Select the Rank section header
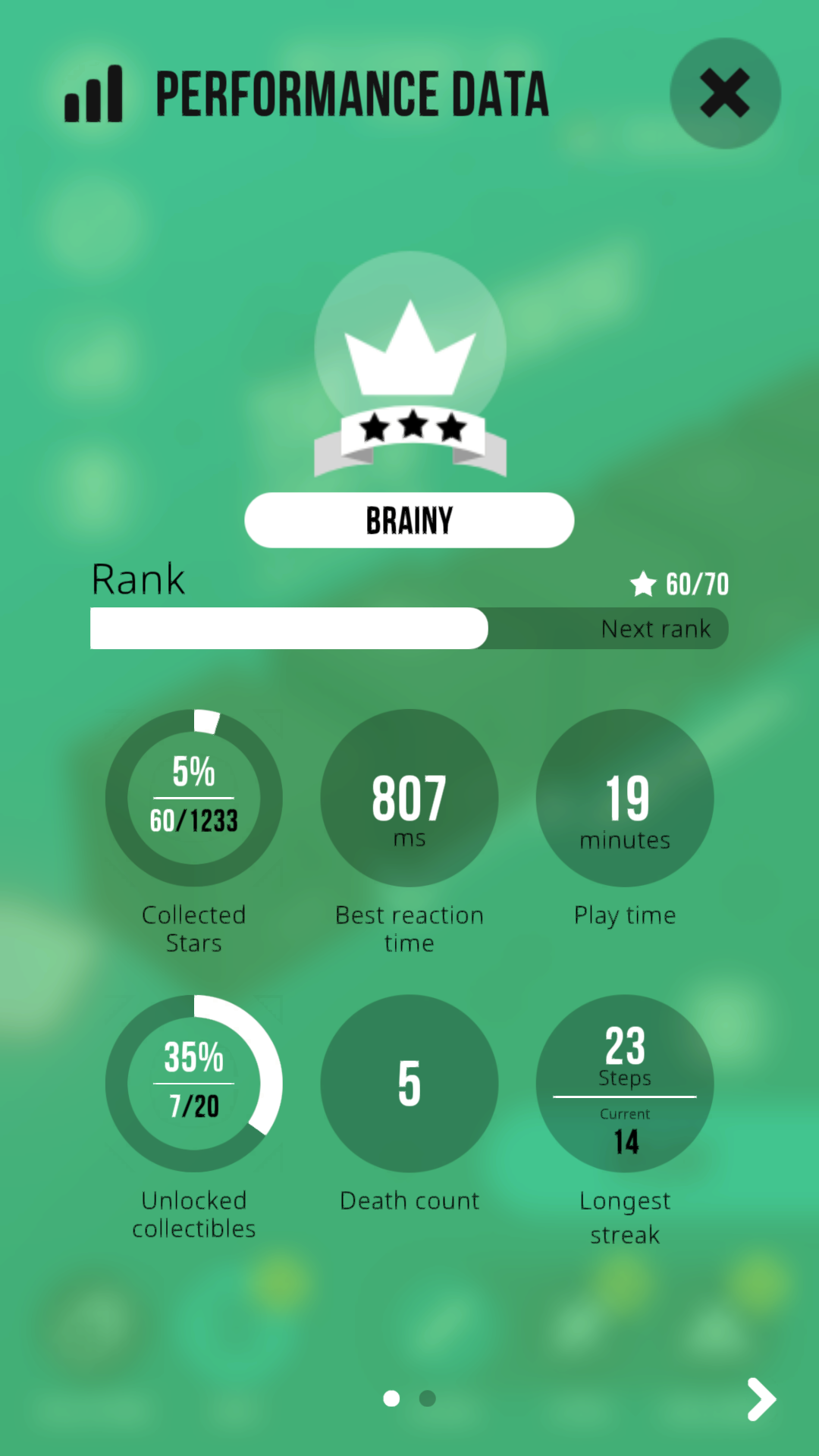The width and height of the screenshot is (819, 1456). click(138, 579)
